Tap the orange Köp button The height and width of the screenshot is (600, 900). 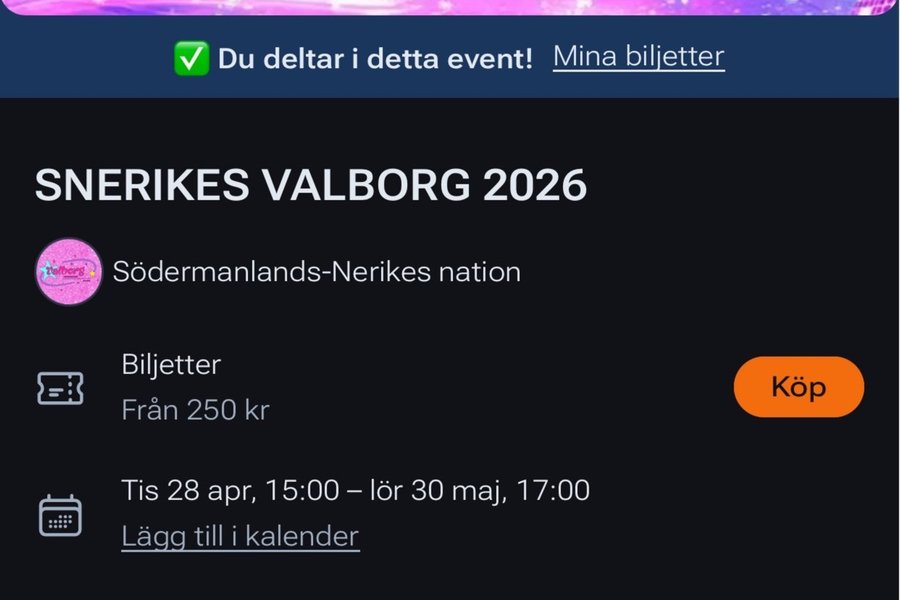coord(798,387)
